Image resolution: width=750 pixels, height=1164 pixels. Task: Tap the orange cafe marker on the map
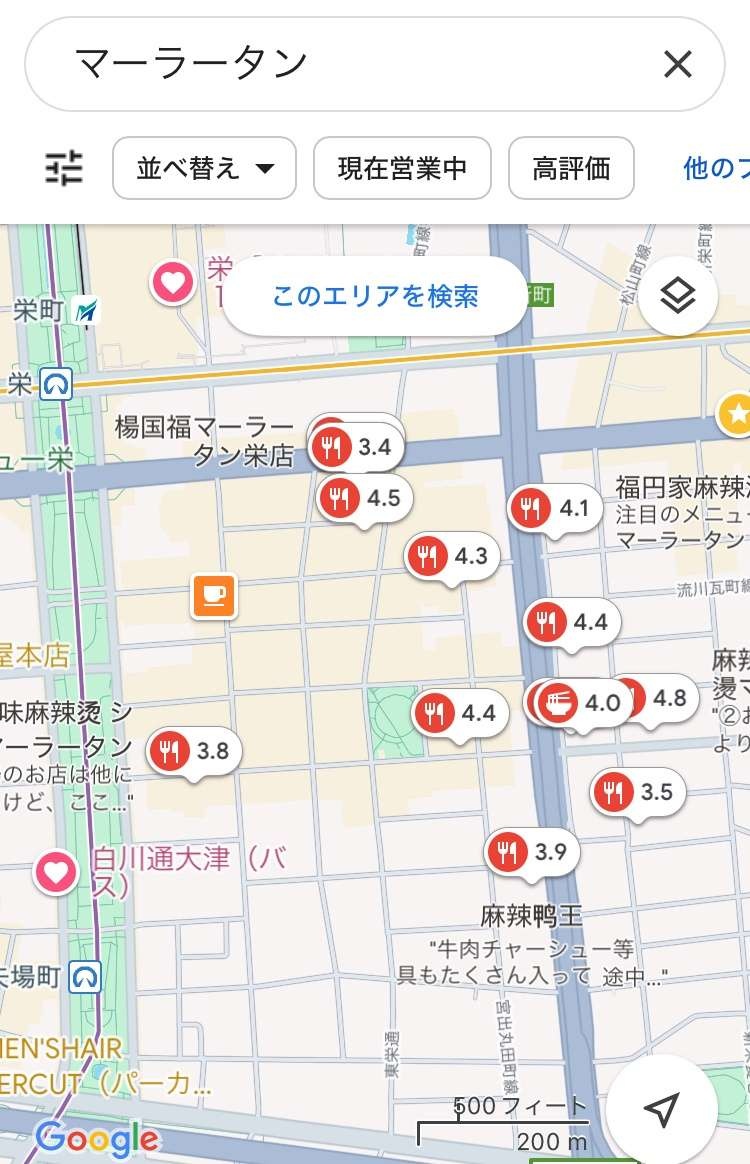tap(214, 596)
